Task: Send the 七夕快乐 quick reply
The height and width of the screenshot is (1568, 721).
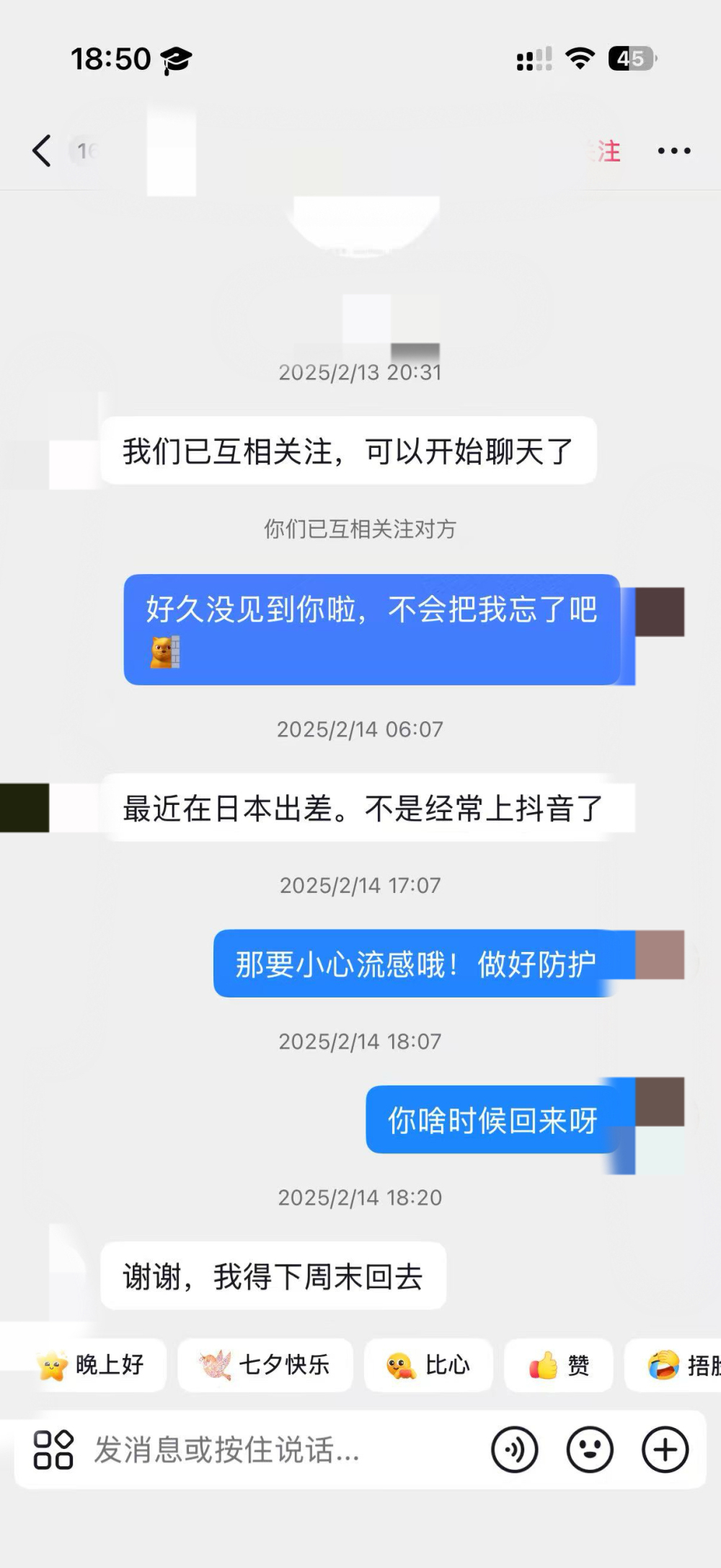Action: pos(265,1365)
